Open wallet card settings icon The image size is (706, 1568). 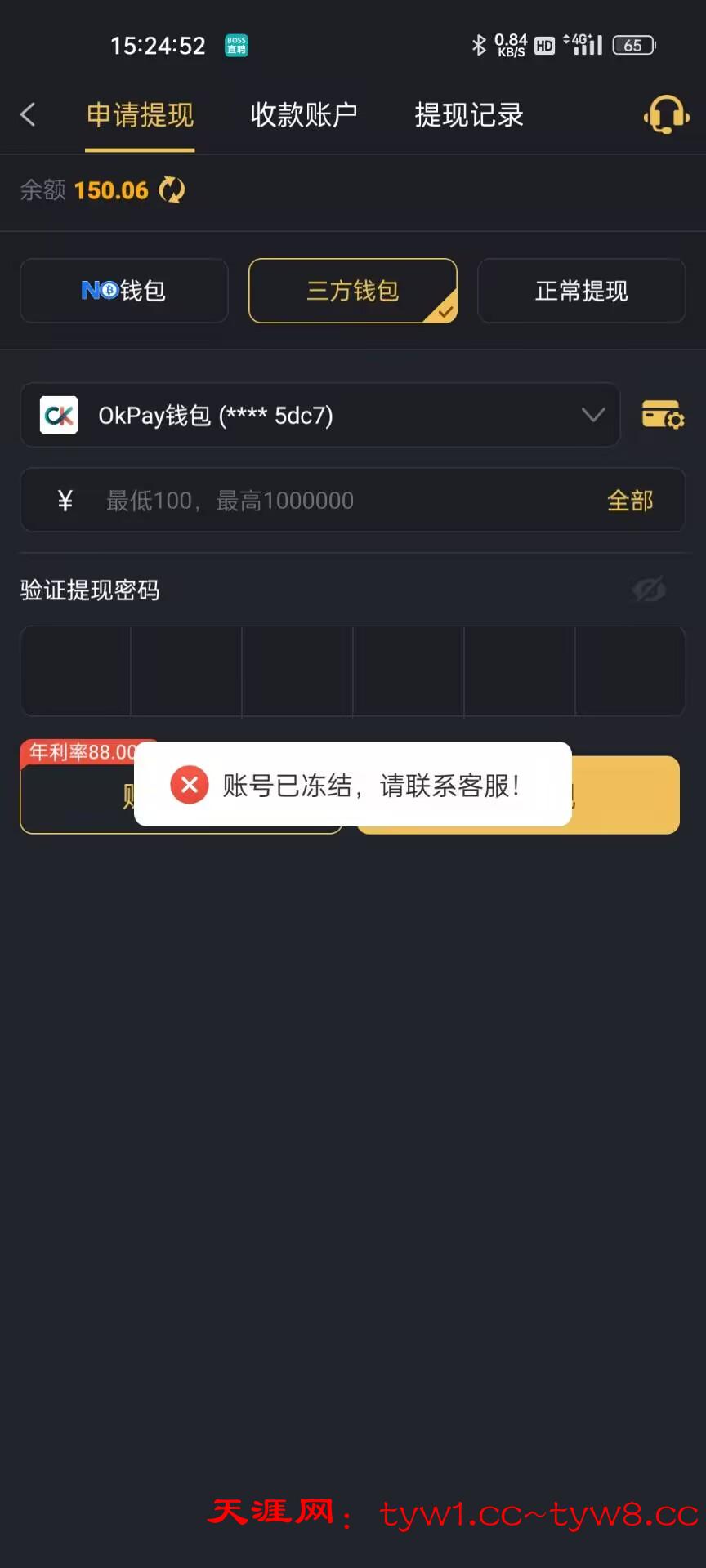[x=662, y=416]
